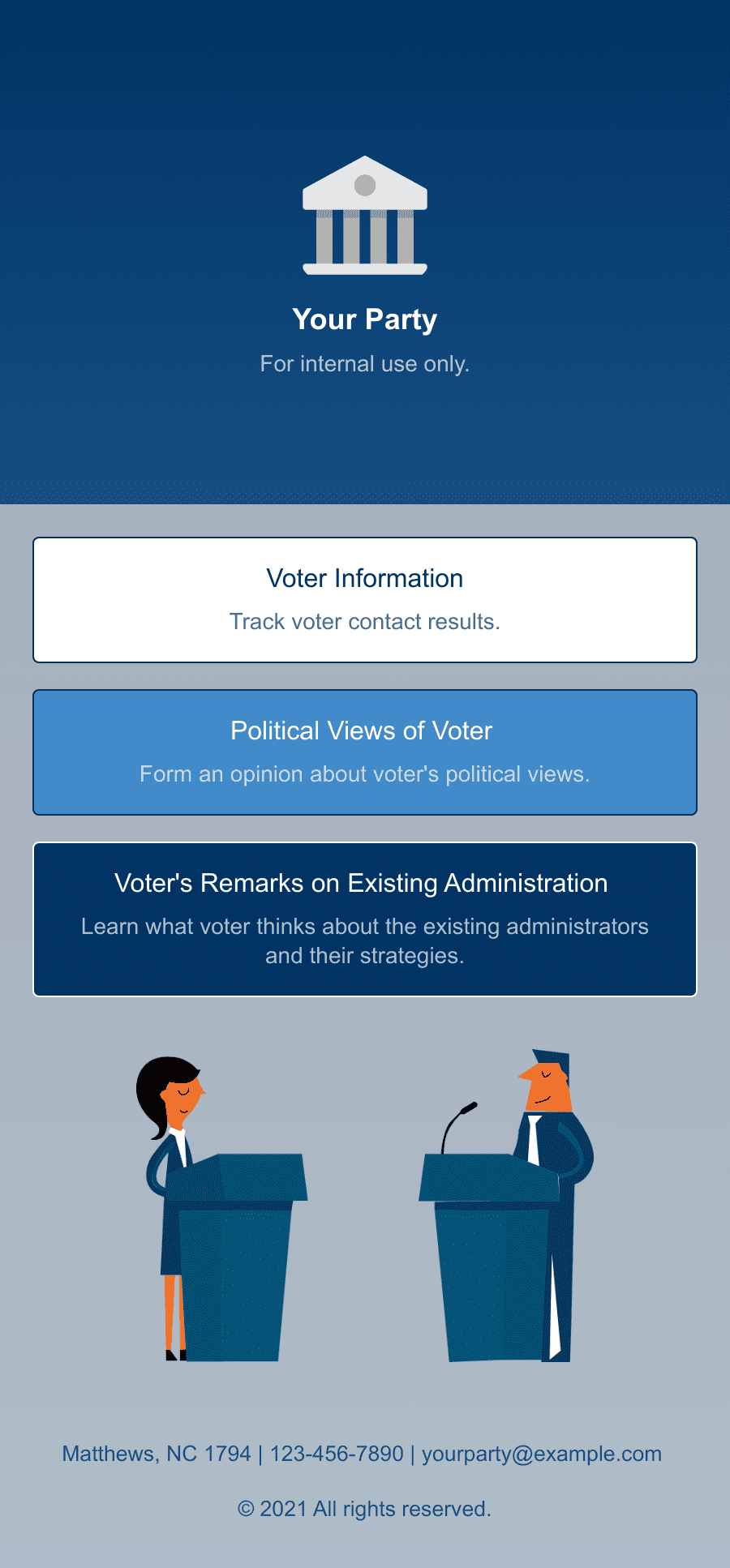
Task: Open the Voter Information card
Action: coord(365,600)
